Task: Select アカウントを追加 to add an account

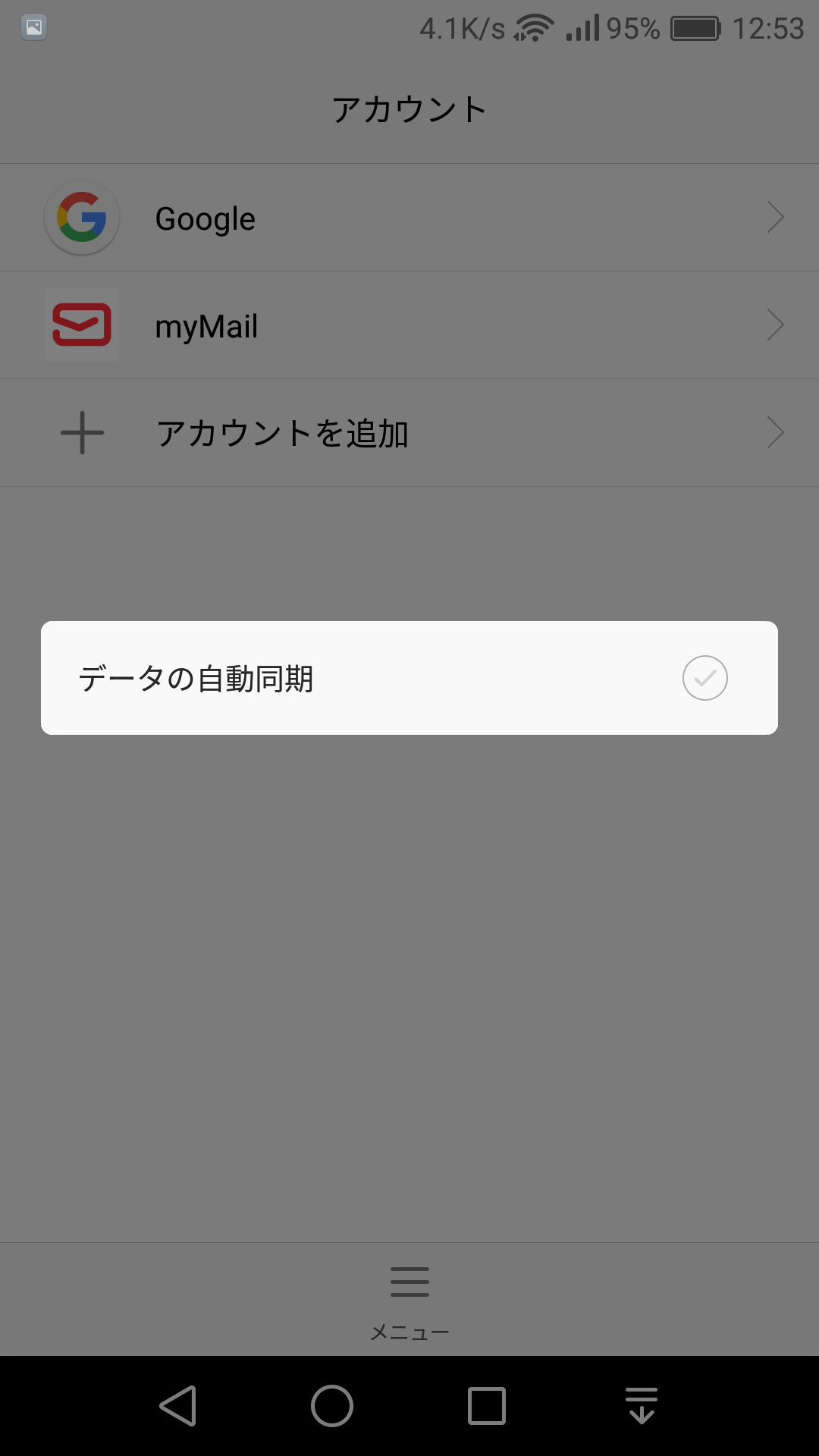Action: click(x=409, y=434)
